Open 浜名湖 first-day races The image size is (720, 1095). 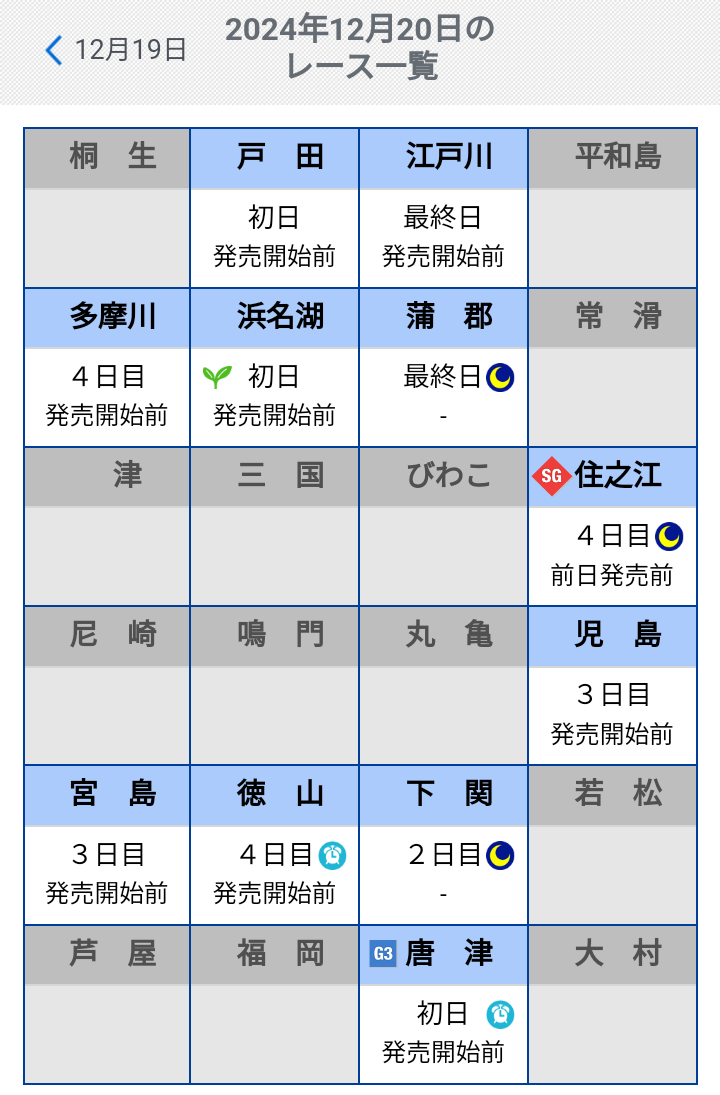[274, 367]
